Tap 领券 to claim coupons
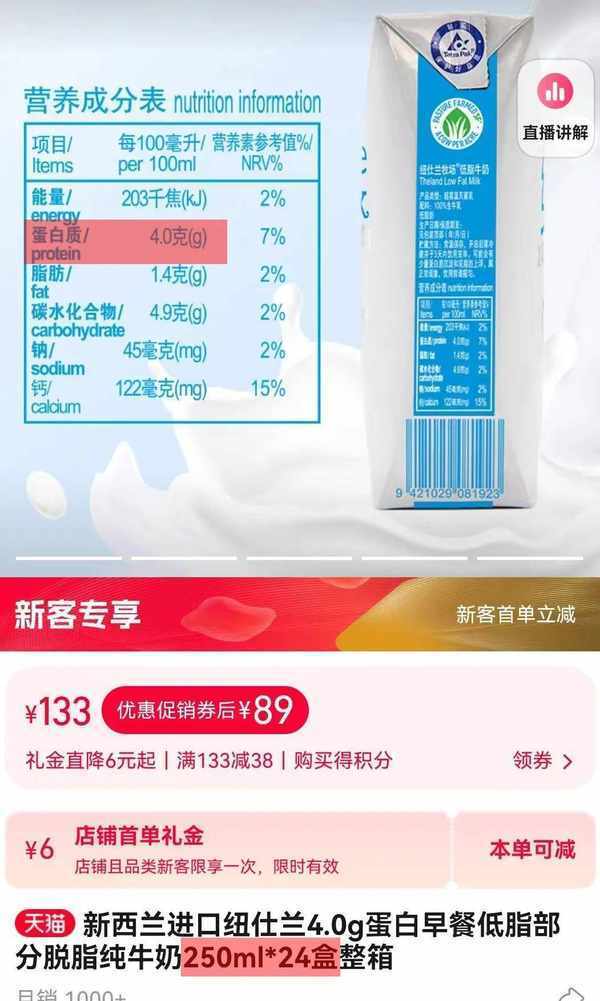 point(542,761)
